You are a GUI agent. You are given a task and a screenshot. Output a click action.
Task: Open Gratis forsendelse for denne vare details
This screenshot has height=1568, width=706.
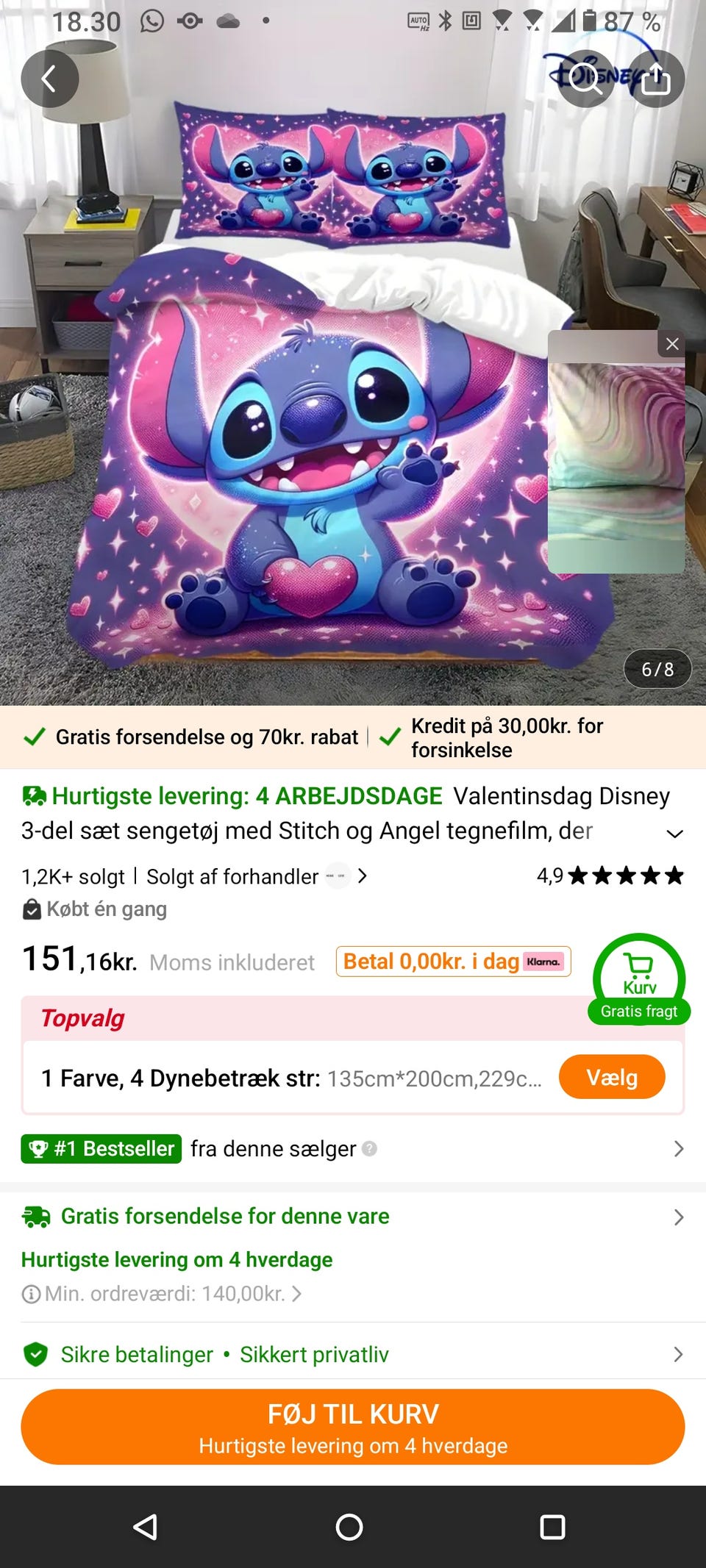tap(677, 1217)
